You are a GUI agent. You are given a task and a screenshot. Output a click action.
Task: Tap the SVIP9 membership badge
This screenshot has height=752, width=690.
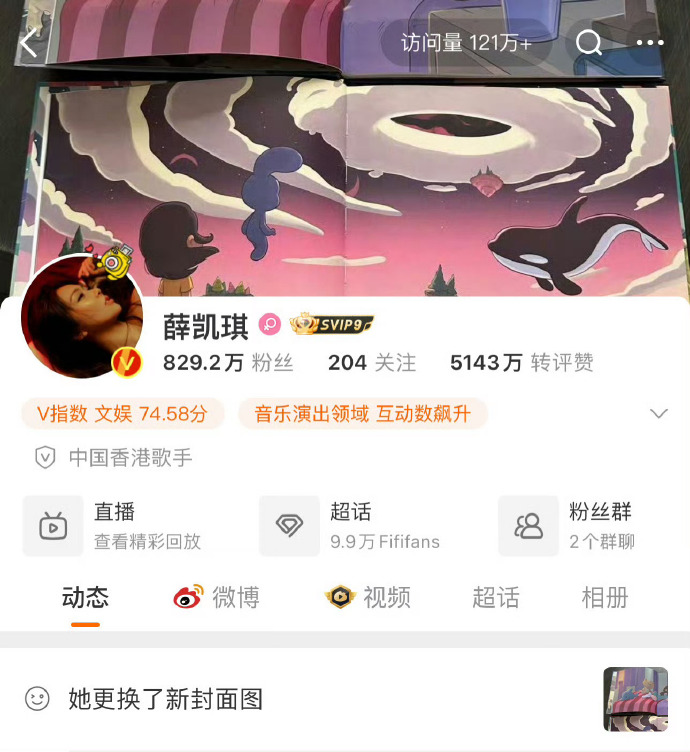[x=332, y=324]
